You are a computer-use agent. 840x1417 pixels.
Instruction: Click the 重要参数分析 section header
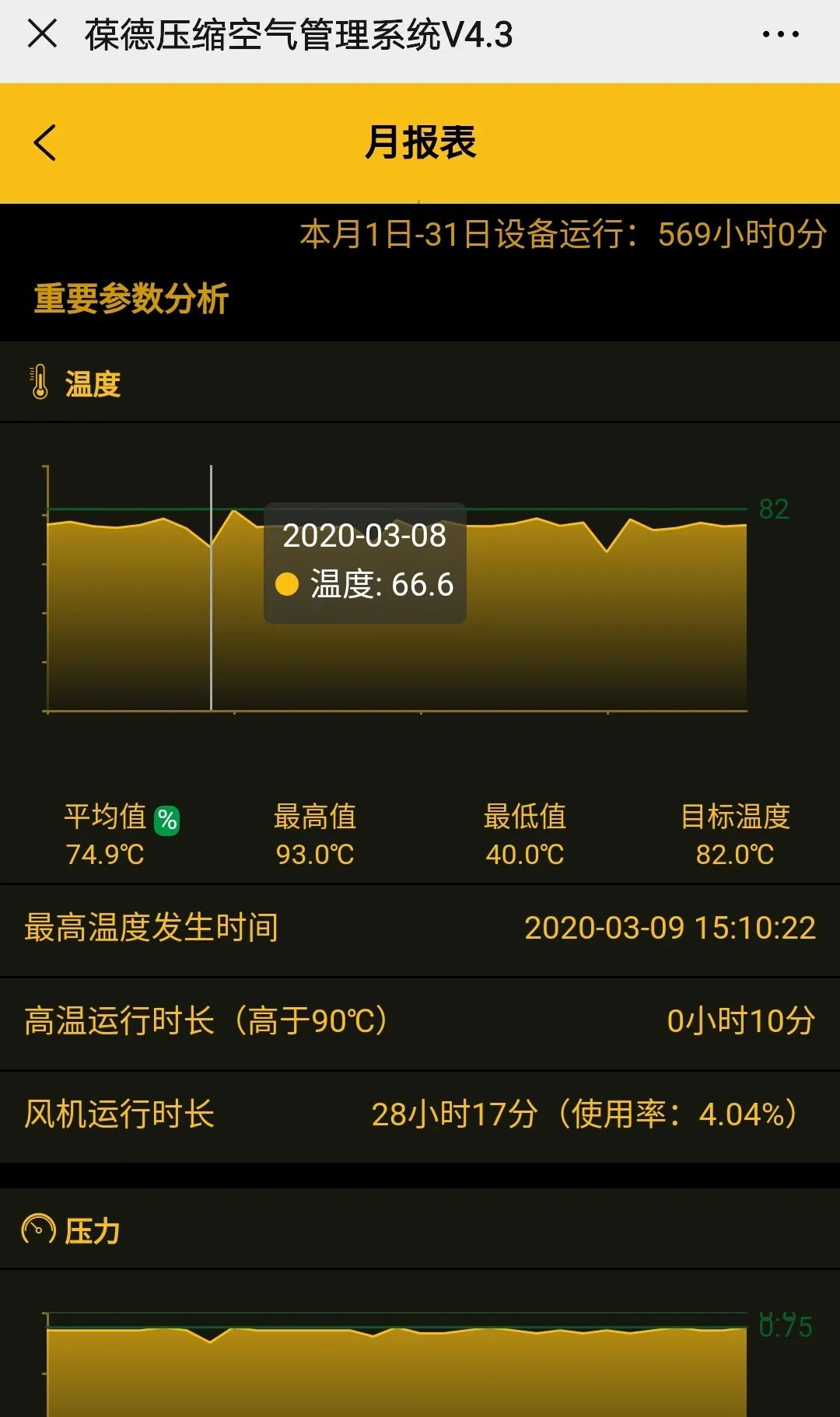131,298
